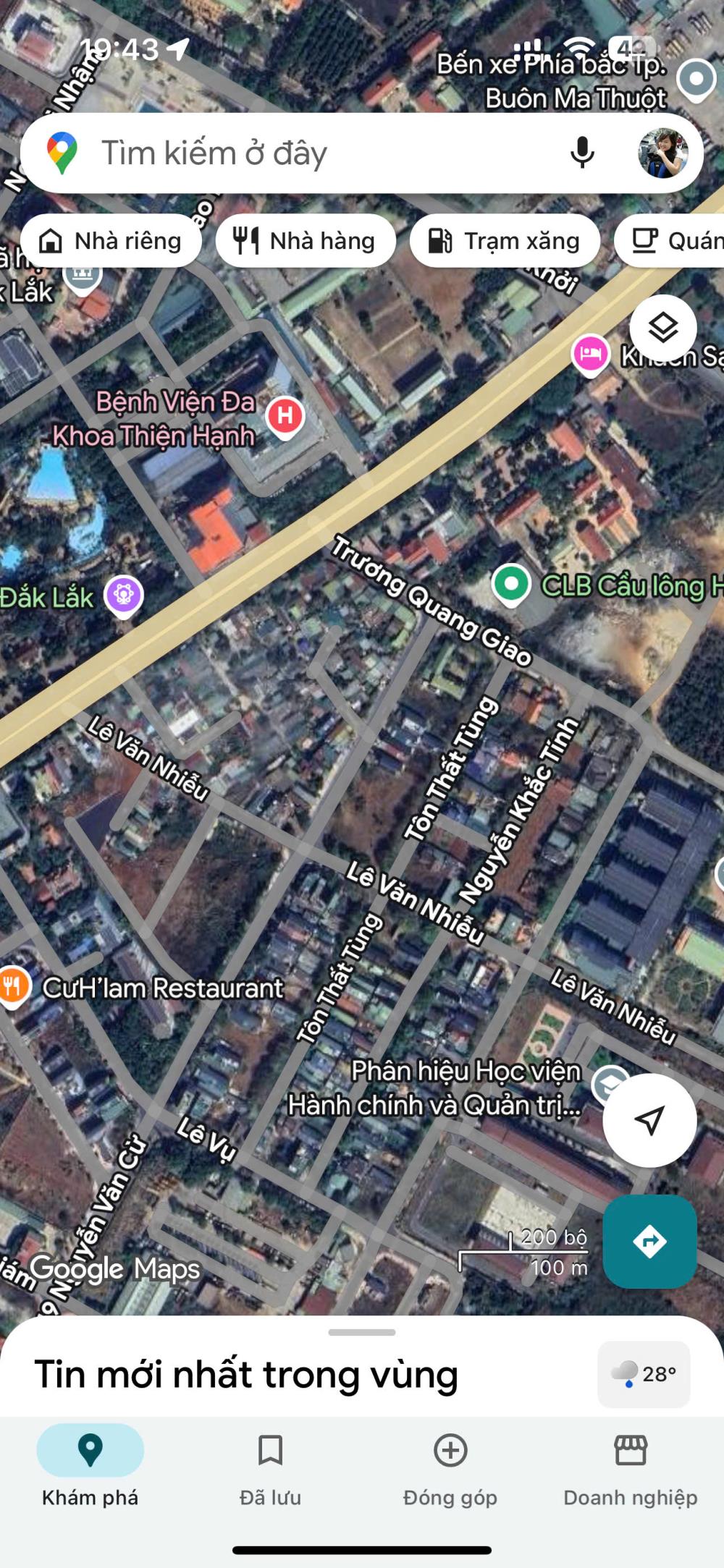Open the 28° weather widget
The image size is (724, 1568).
(644, 1373)
